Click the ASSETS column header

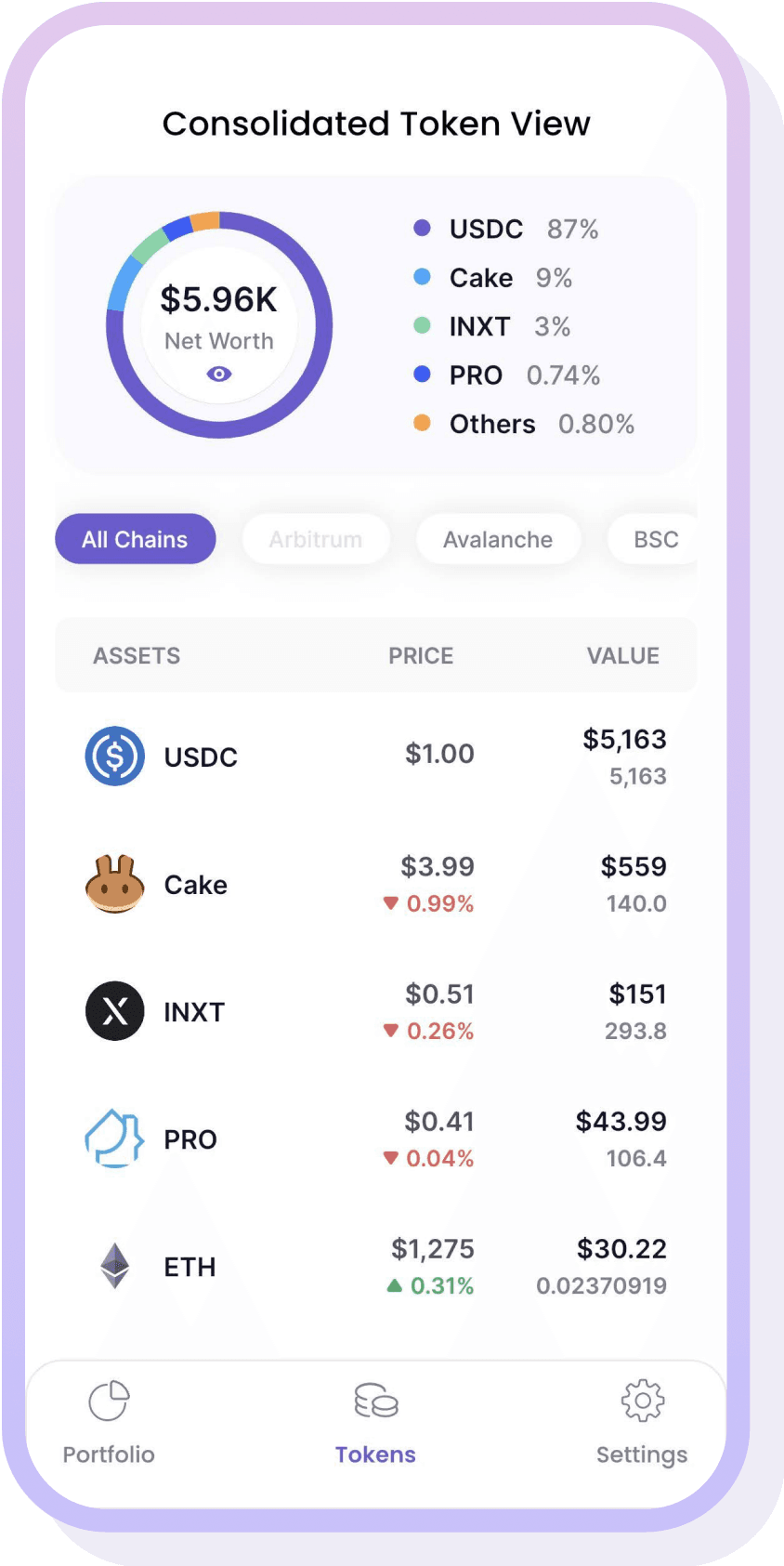137,655
